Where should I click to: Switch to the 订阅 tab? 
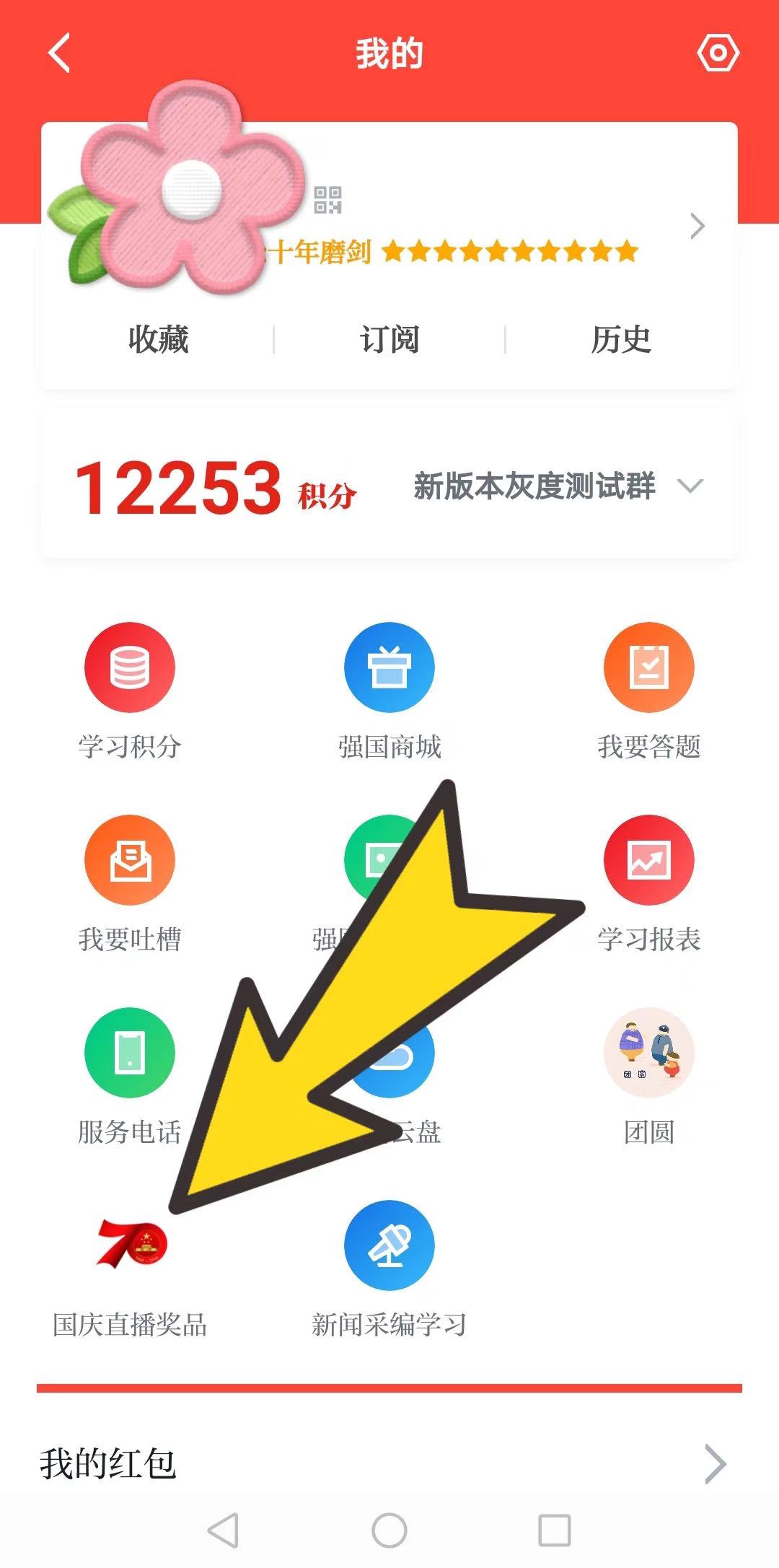(x=389, y=340)
